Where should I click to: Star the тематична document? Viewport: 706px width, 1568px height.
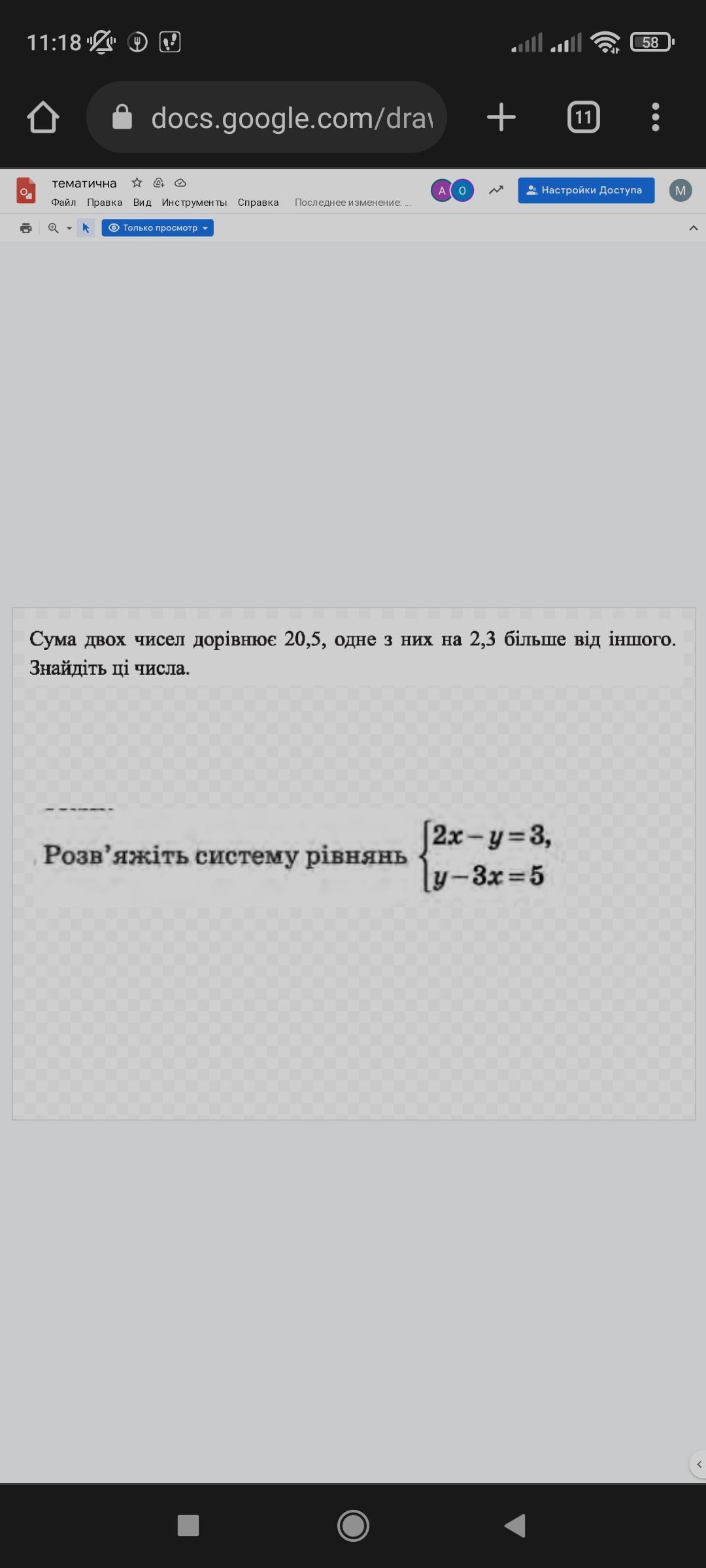pos(137,183)
